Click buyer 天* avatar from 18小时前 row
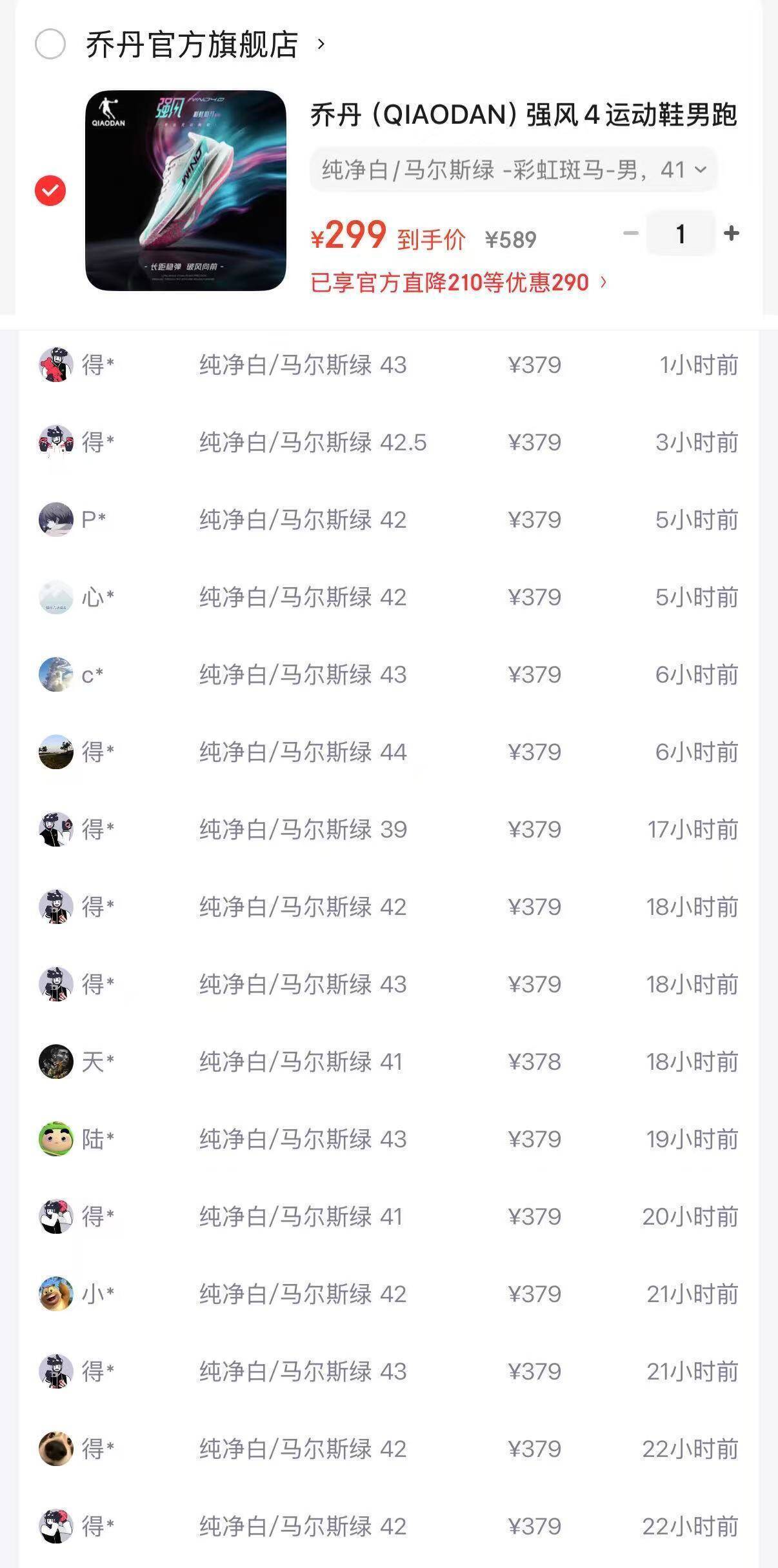The image size is (778, 1568). pyautogui.click(x=55, y=1061)
